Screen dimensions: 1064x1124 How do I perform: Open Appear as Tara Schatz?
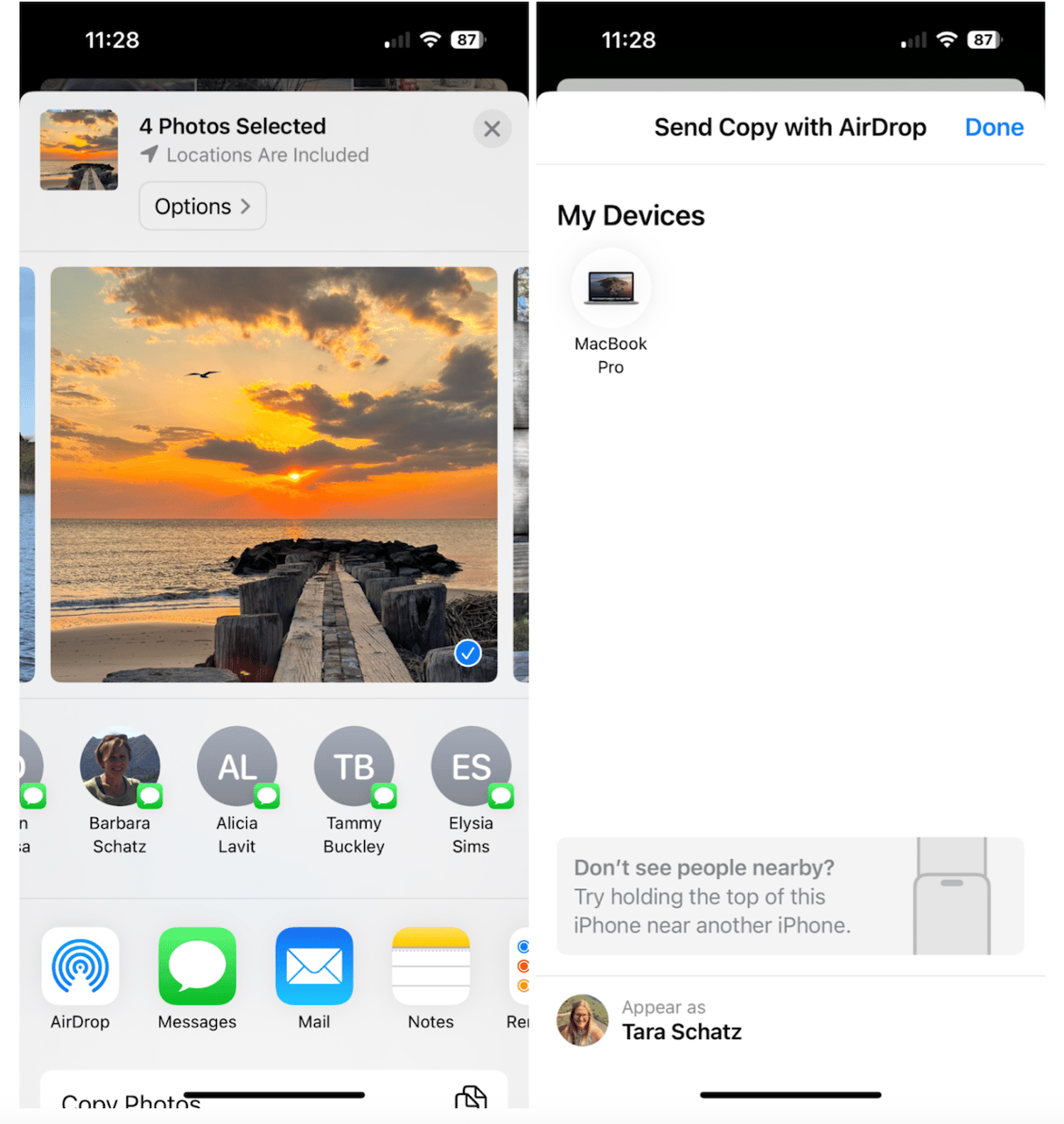click(x=681, y=1021)
